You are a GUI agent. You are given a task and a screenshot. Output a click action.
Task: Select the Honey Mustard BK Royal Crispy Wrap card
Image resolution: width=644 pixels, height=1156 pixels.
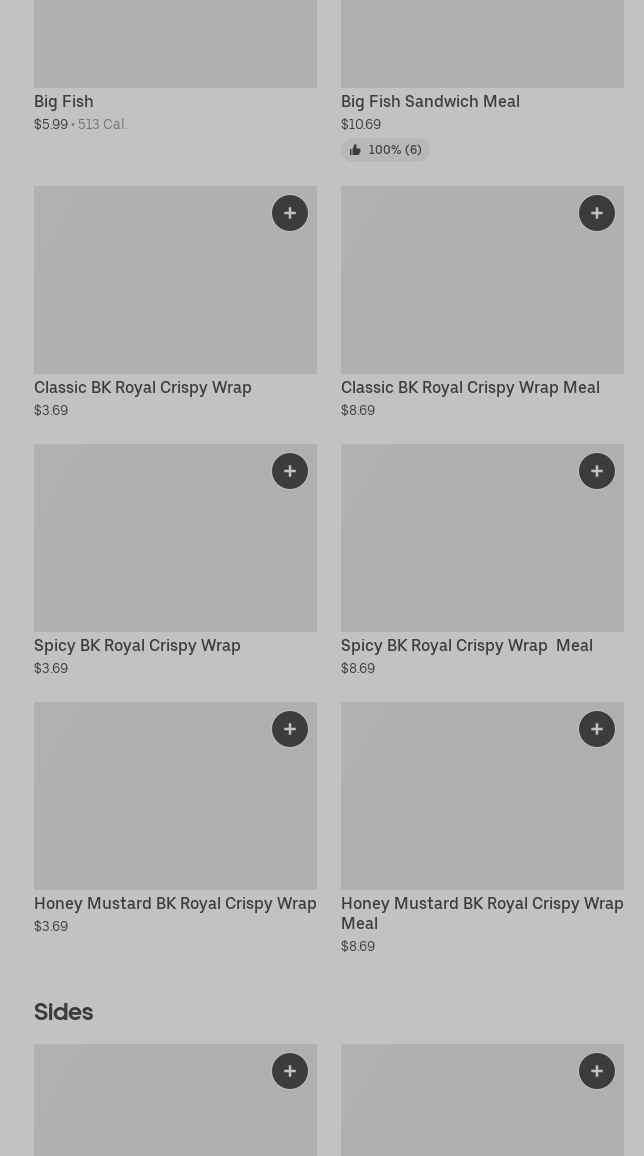click(x=175, y=818)
